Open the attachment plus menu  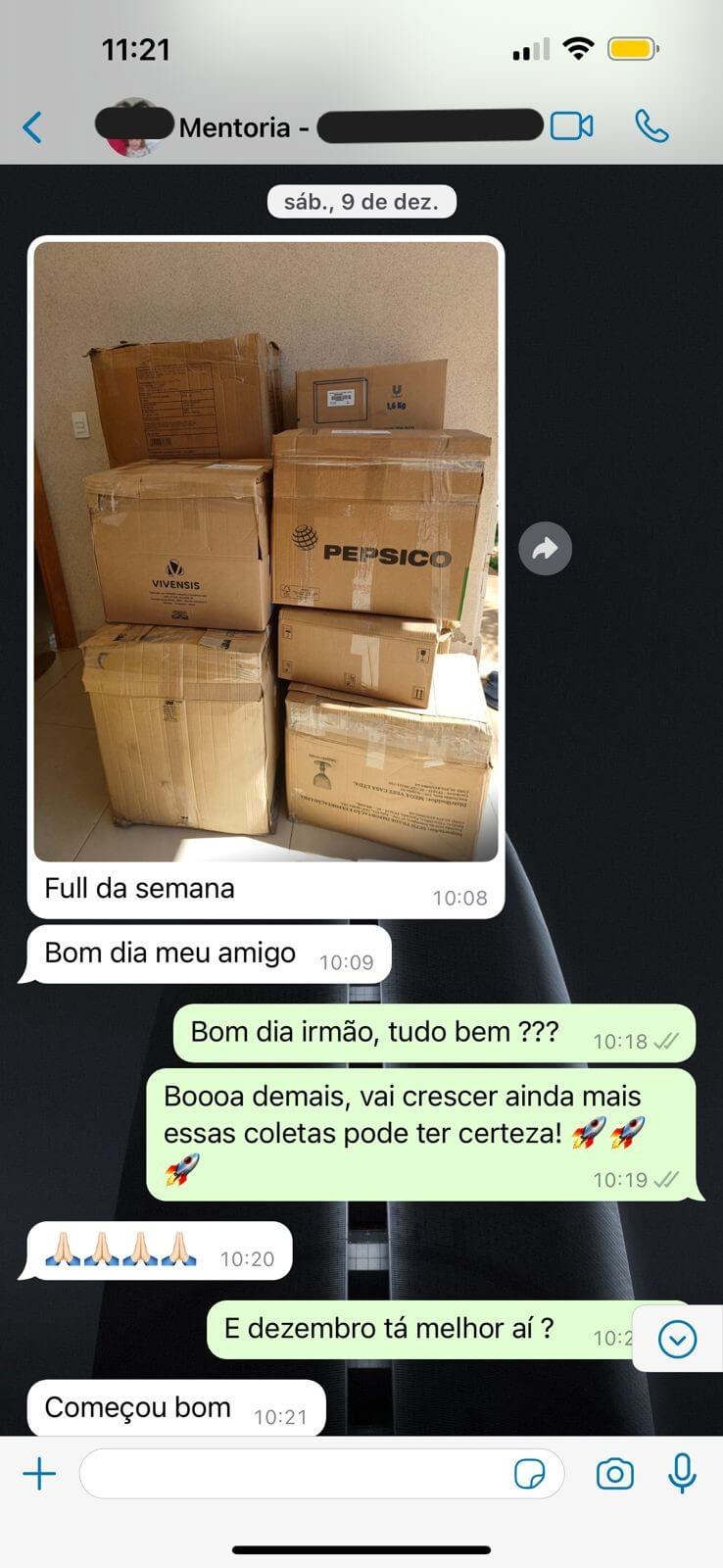(39, 1473)
